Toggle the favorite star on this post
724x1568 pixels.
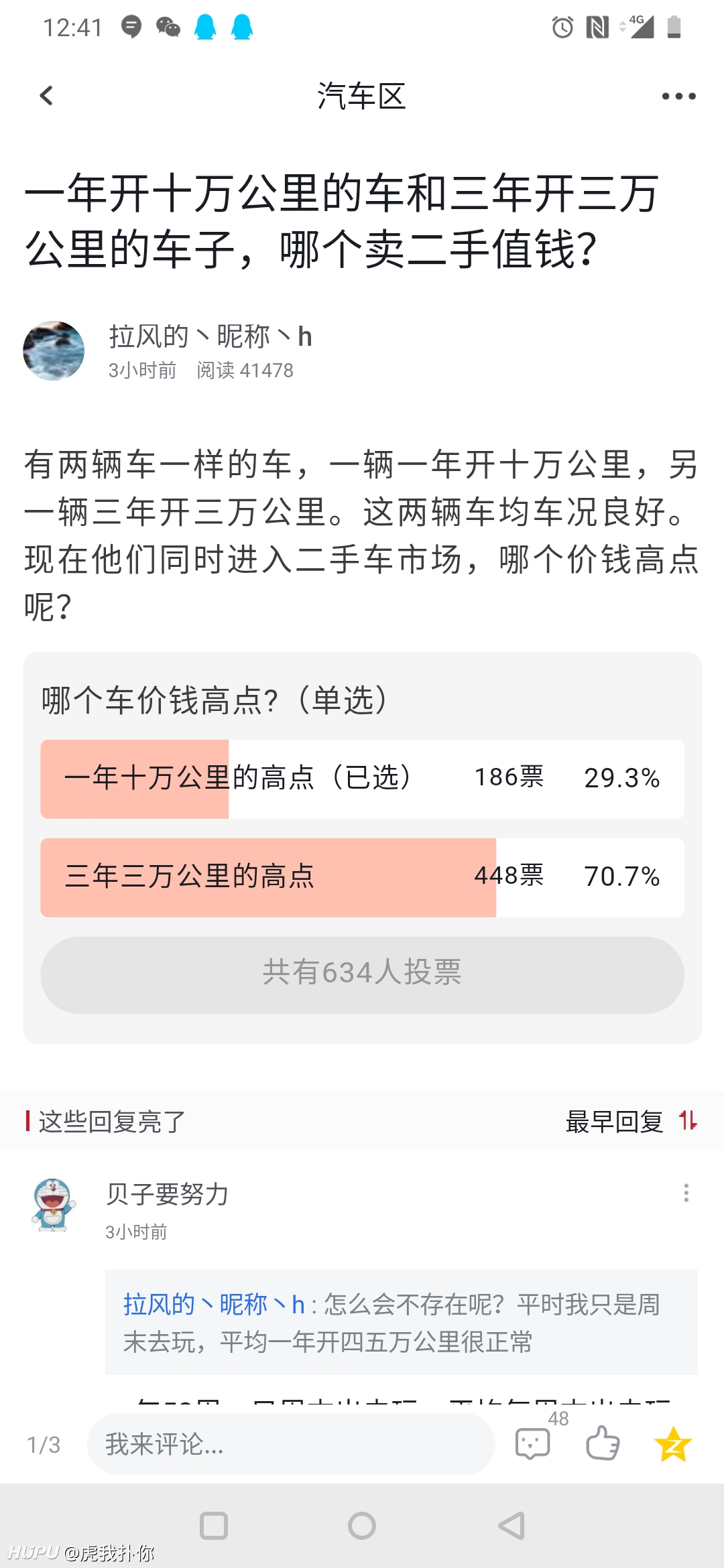coord(672,1443)
